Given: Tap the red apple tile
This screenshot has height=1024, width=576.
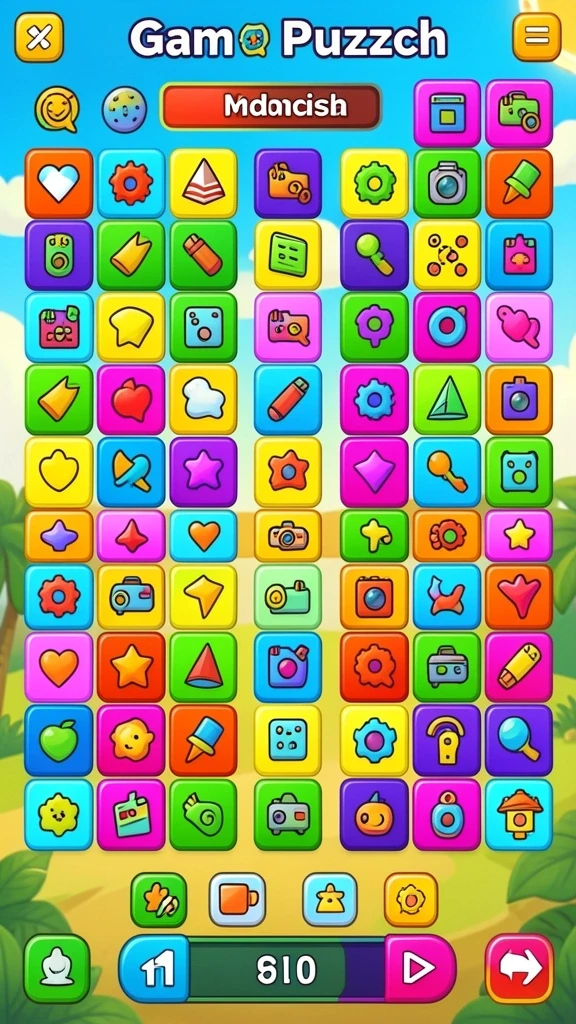Looking at the screenshot, I should tap(131, 400).
